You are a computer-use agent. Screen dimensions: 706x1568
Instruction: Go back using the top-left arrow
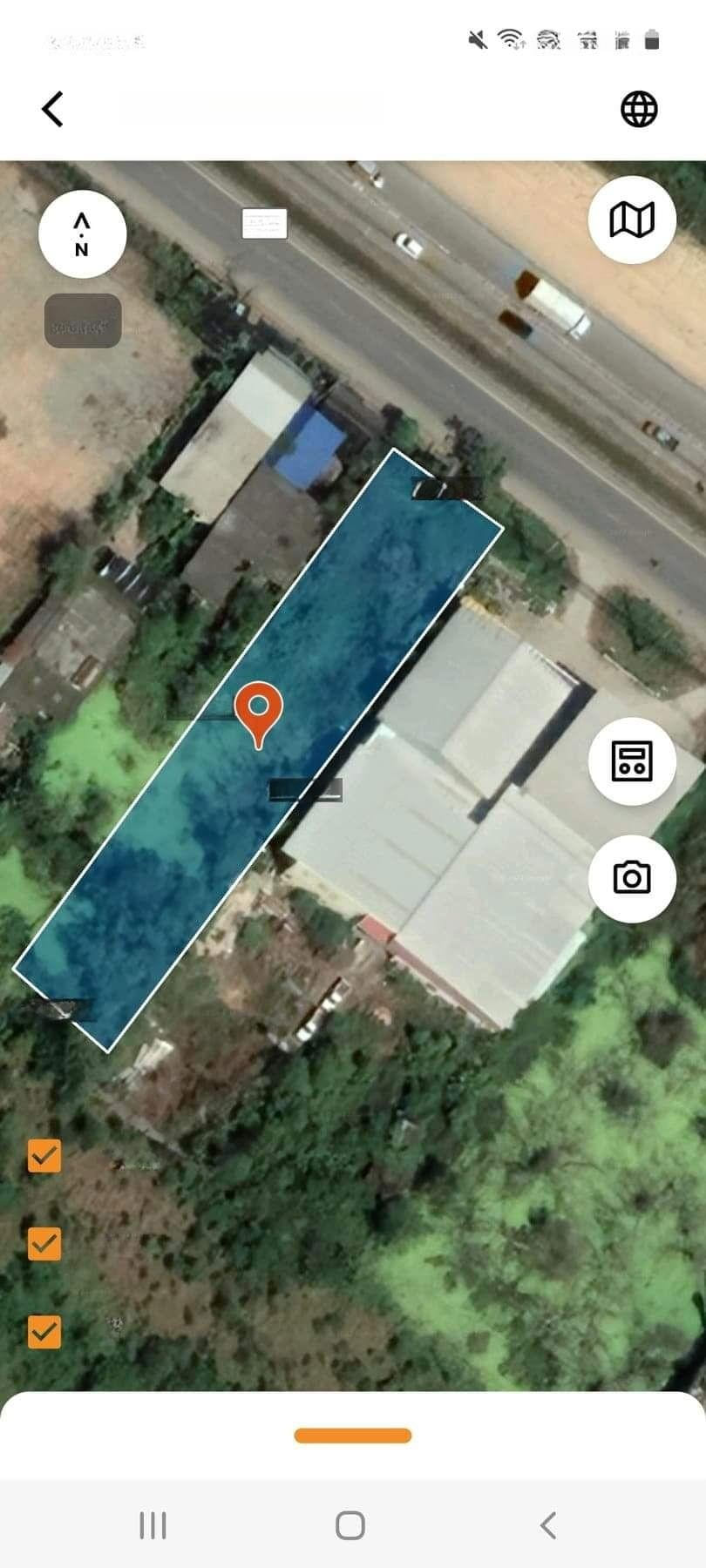tap(53, 110)
